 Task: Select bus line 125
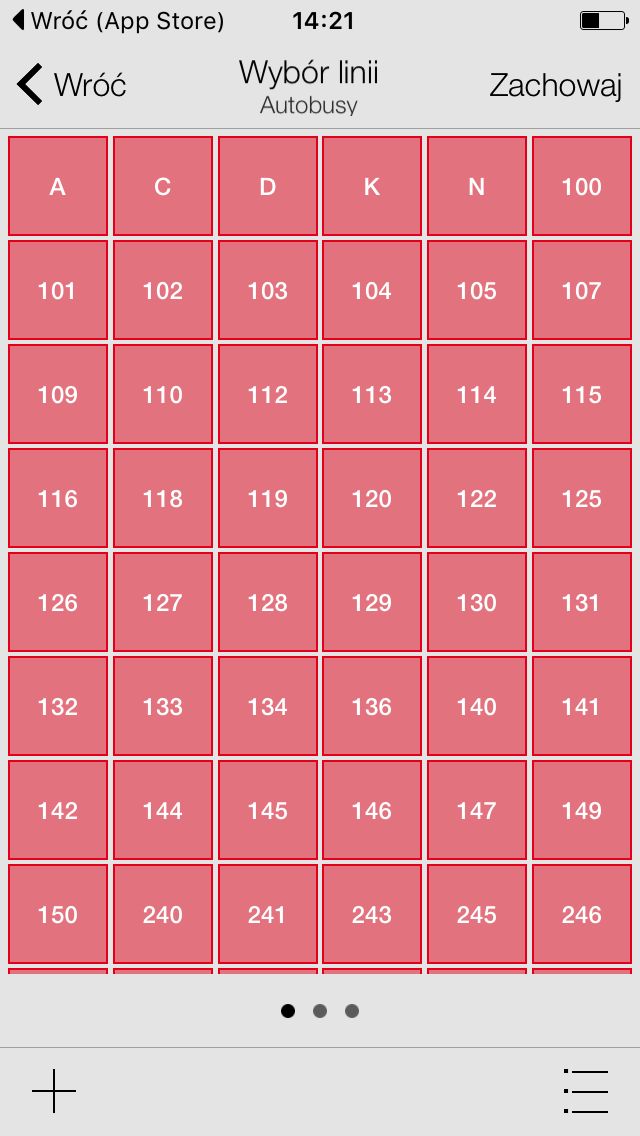[582, 498]
